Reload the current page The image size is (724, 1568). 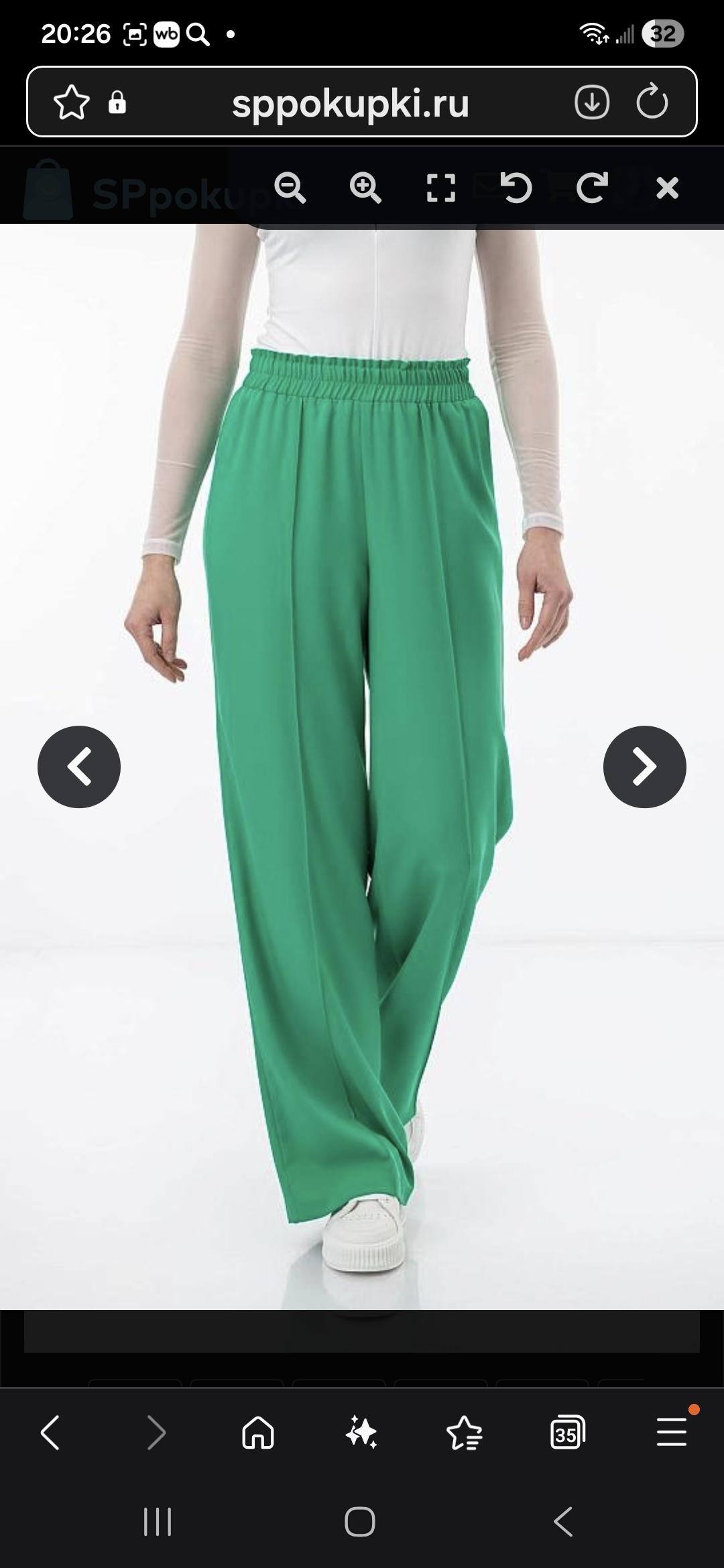coord(652,103)
